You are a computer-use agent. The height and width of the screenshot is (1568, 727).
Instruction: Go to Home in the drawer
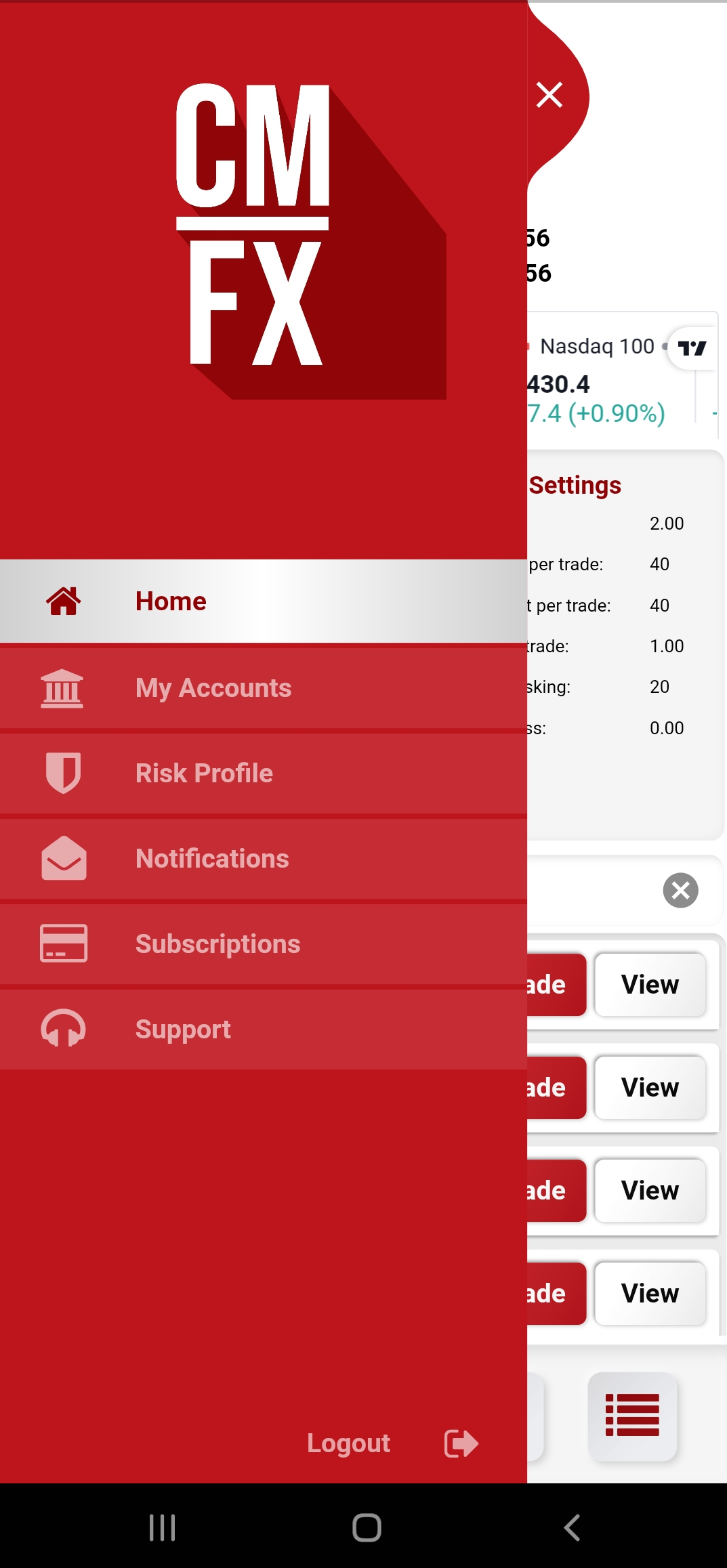pos(263,601)
